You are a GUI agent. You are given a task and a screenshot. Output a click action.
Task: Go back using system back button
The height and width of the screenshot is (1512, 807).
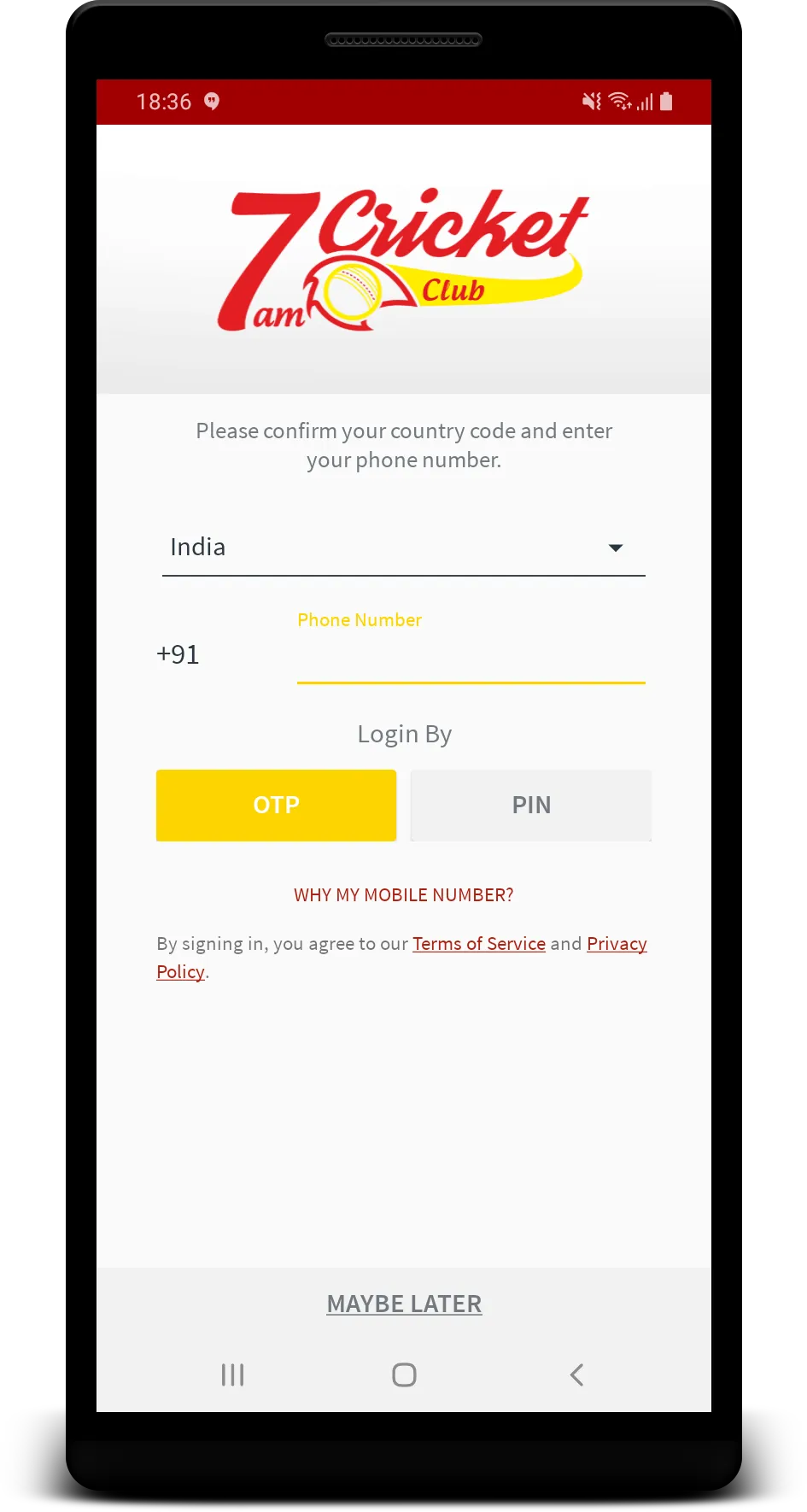[576, 1374]
